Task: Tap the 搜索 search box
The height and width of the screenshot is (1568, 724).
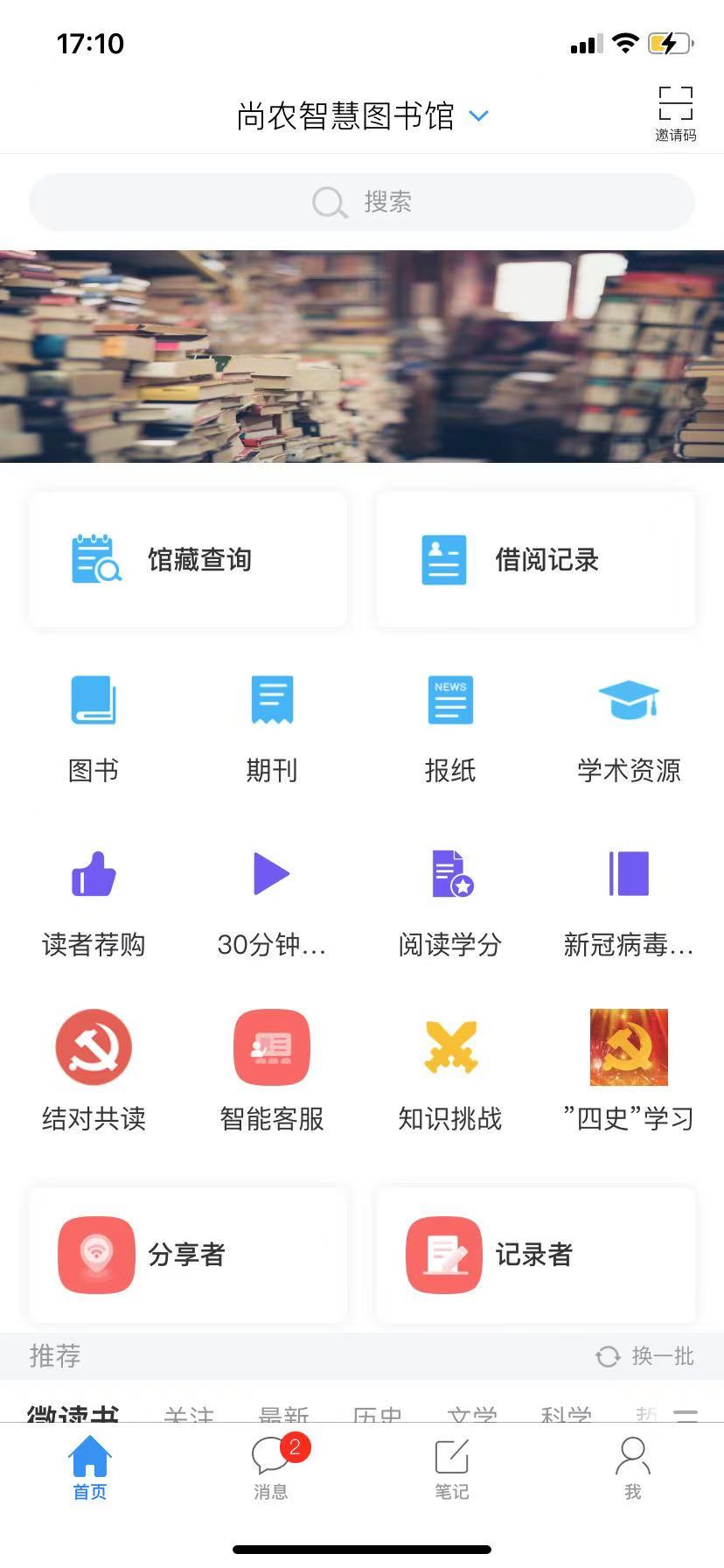Action: 362,202
